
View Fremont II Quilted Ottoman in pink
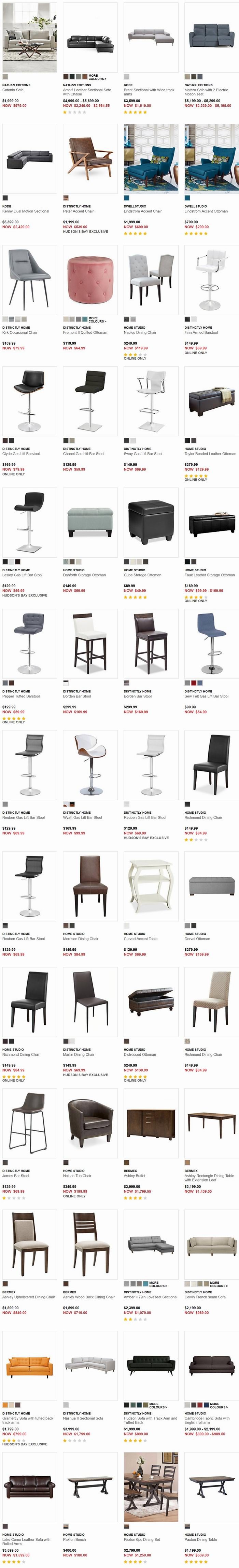tap(90, 280)
